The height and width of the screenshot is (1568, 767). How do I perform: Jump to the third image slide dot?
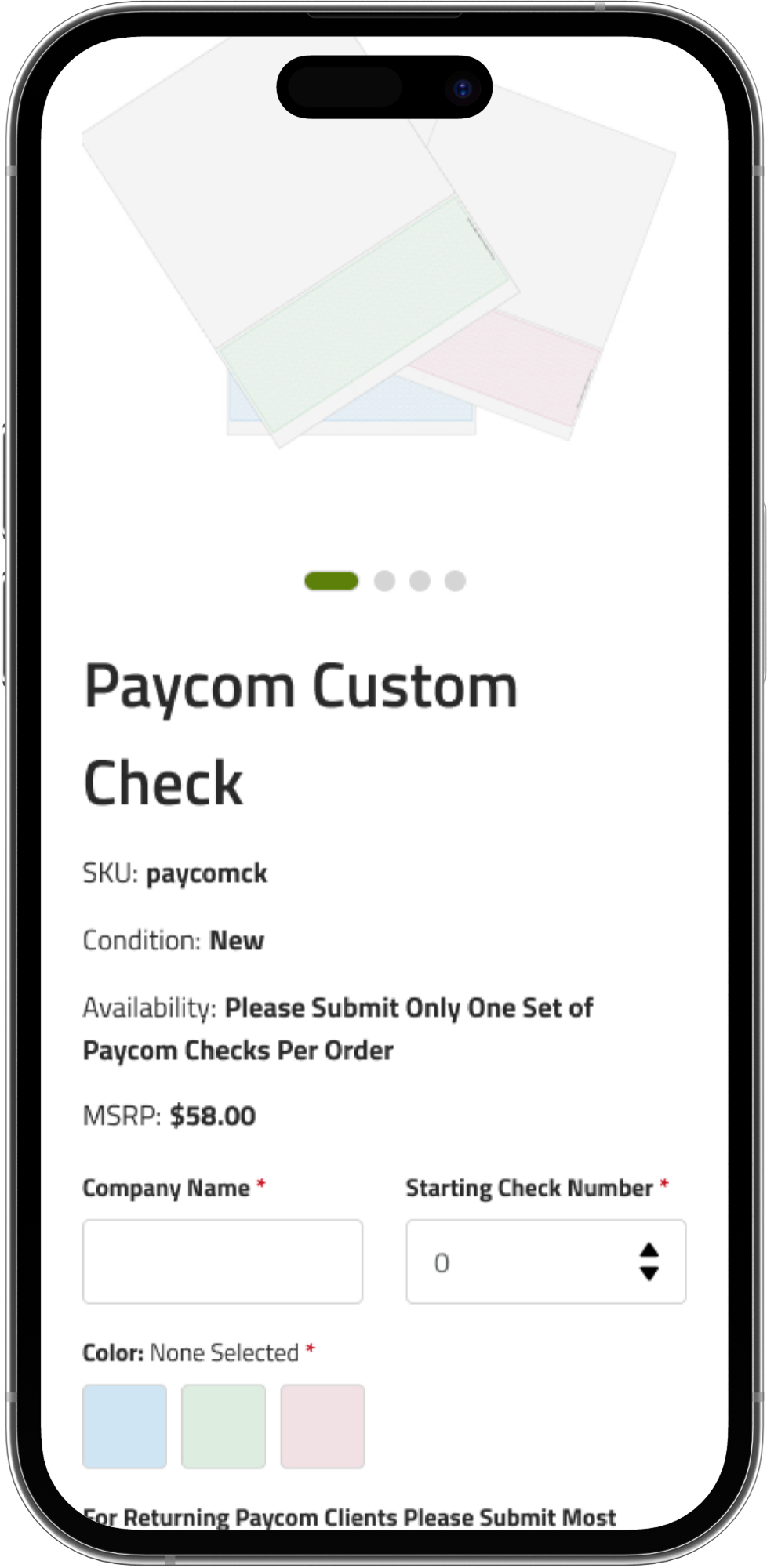(x=420, y=581)
